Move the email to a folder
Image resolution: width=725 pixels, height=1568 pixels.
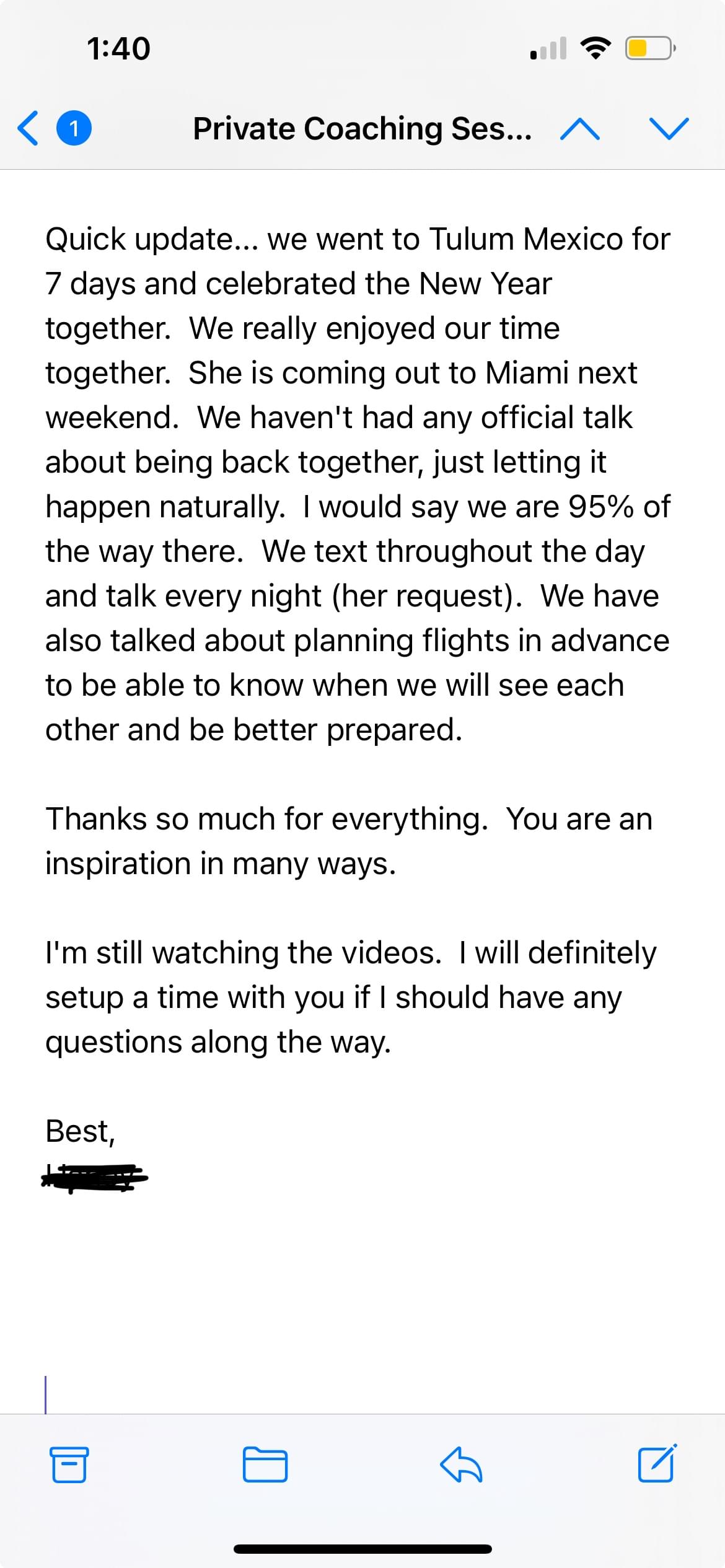265,1465
